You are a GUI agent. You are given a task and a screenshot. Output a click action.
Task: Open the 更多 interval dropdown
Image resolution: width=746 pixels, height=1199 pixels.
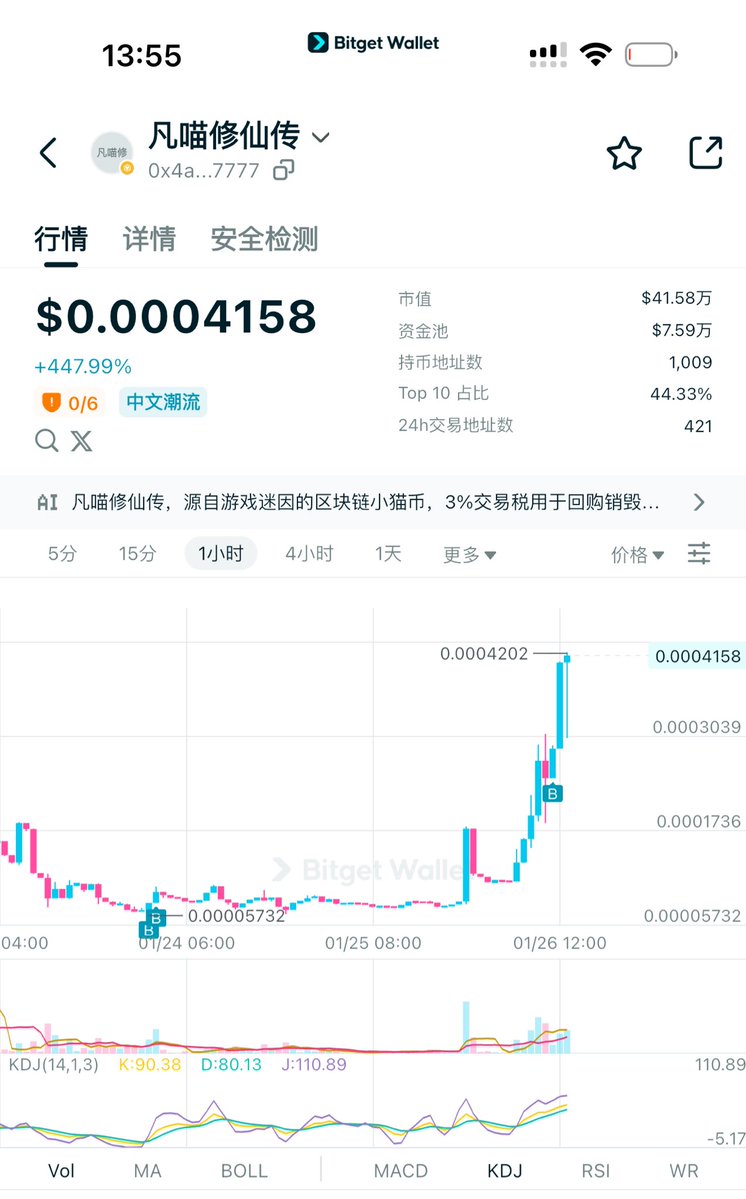pyautogui.click(x=470, y=555)
